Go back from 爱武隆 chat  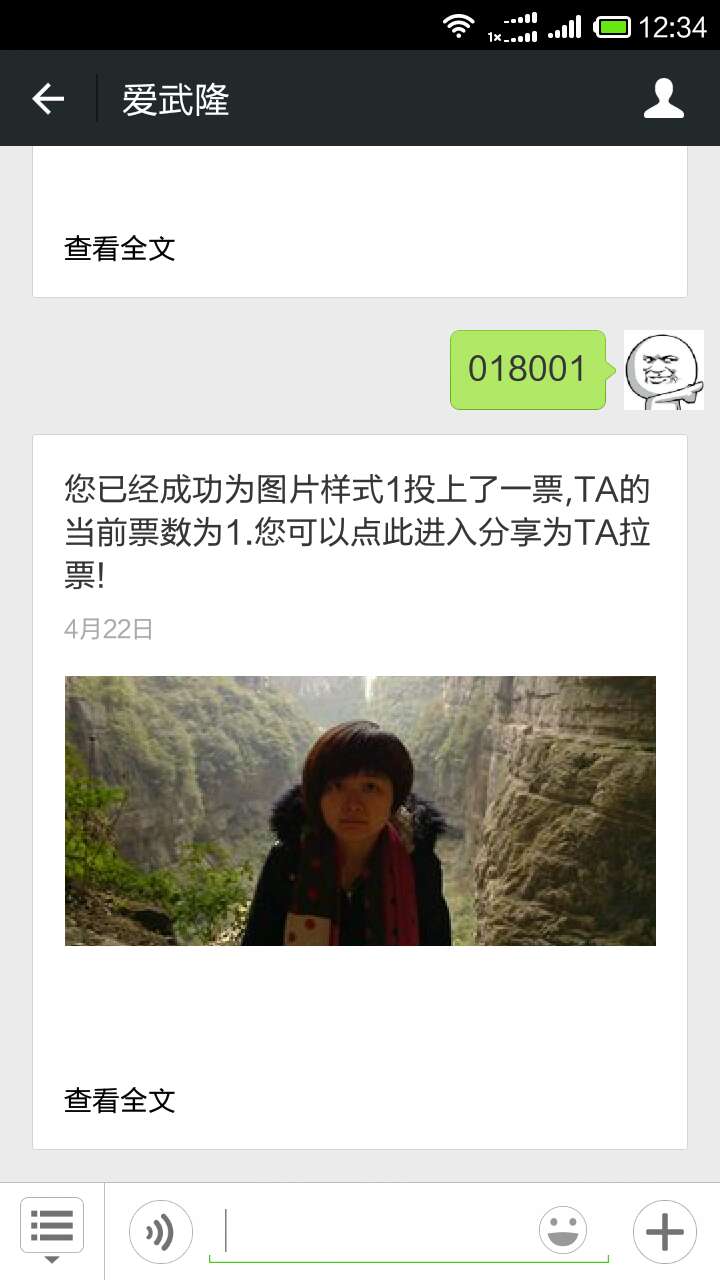click(48, 99)
